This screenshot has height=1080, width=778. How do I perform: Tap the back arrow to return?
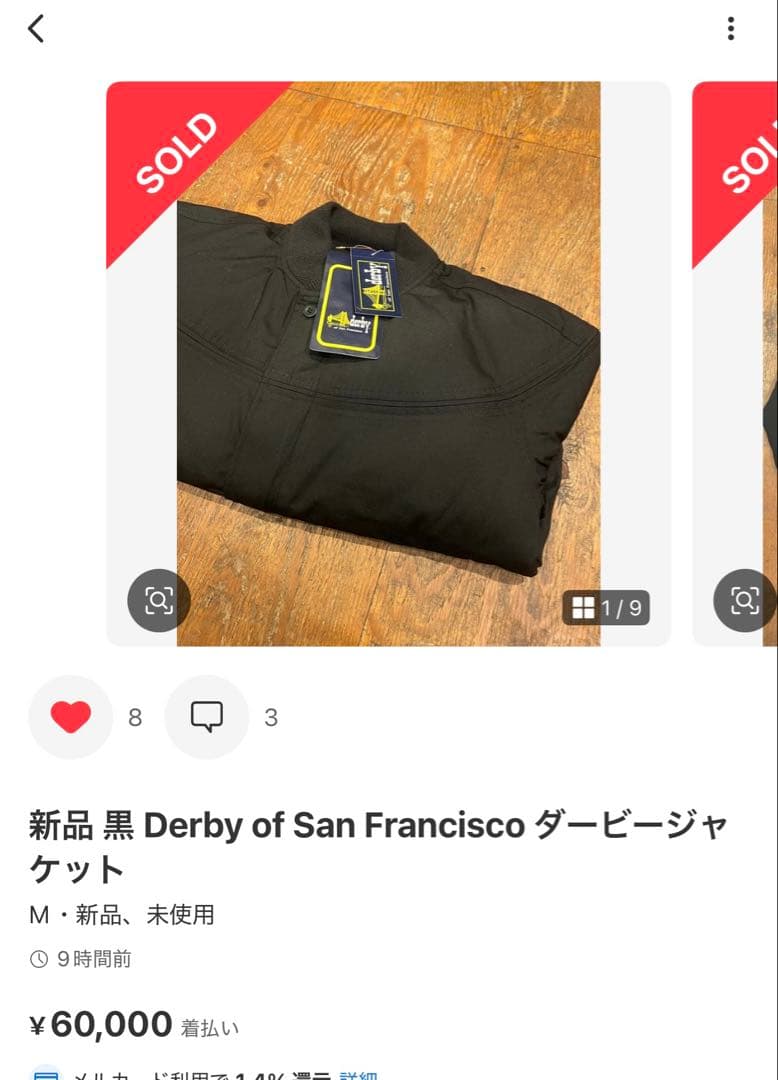(x=36, y=29)
